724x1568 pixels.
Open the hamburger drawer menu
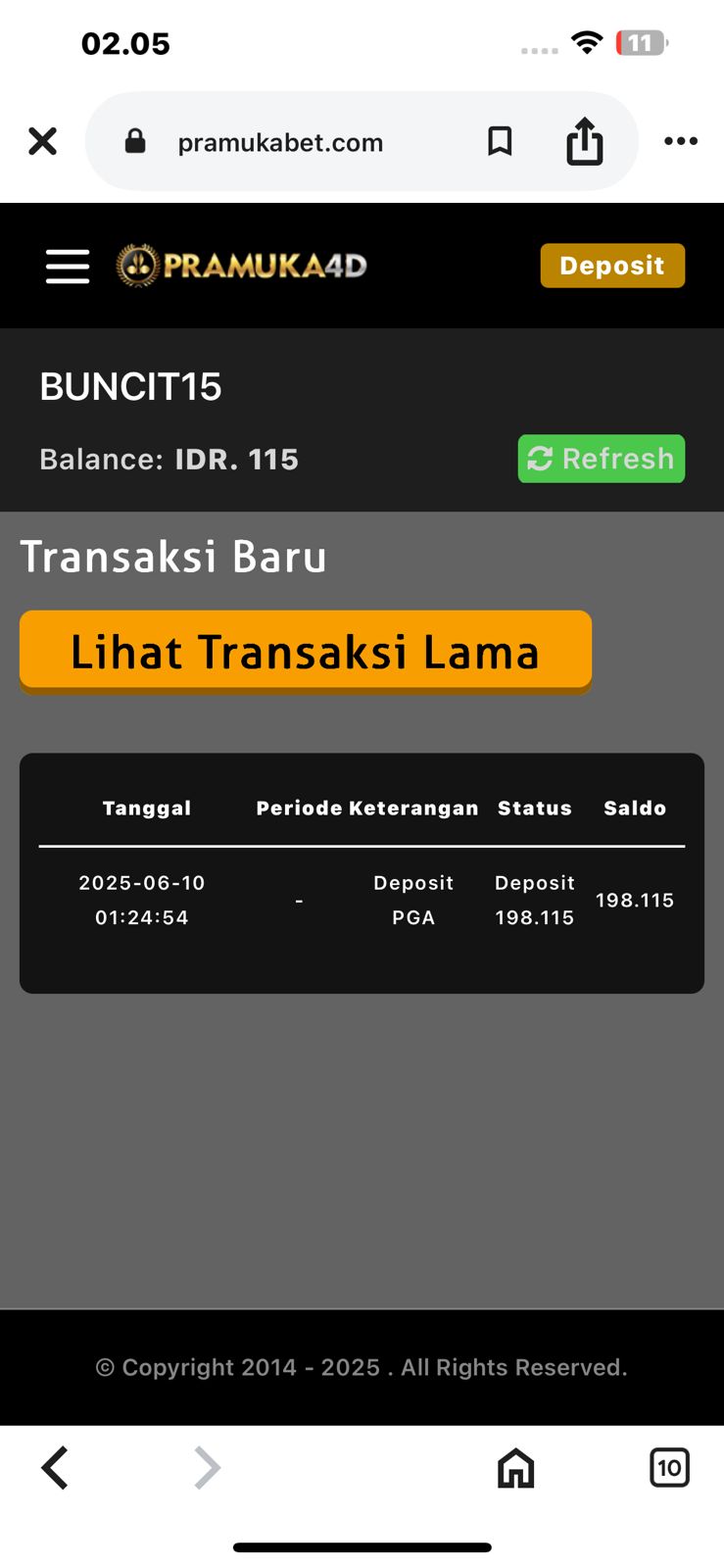pos(68,266)
